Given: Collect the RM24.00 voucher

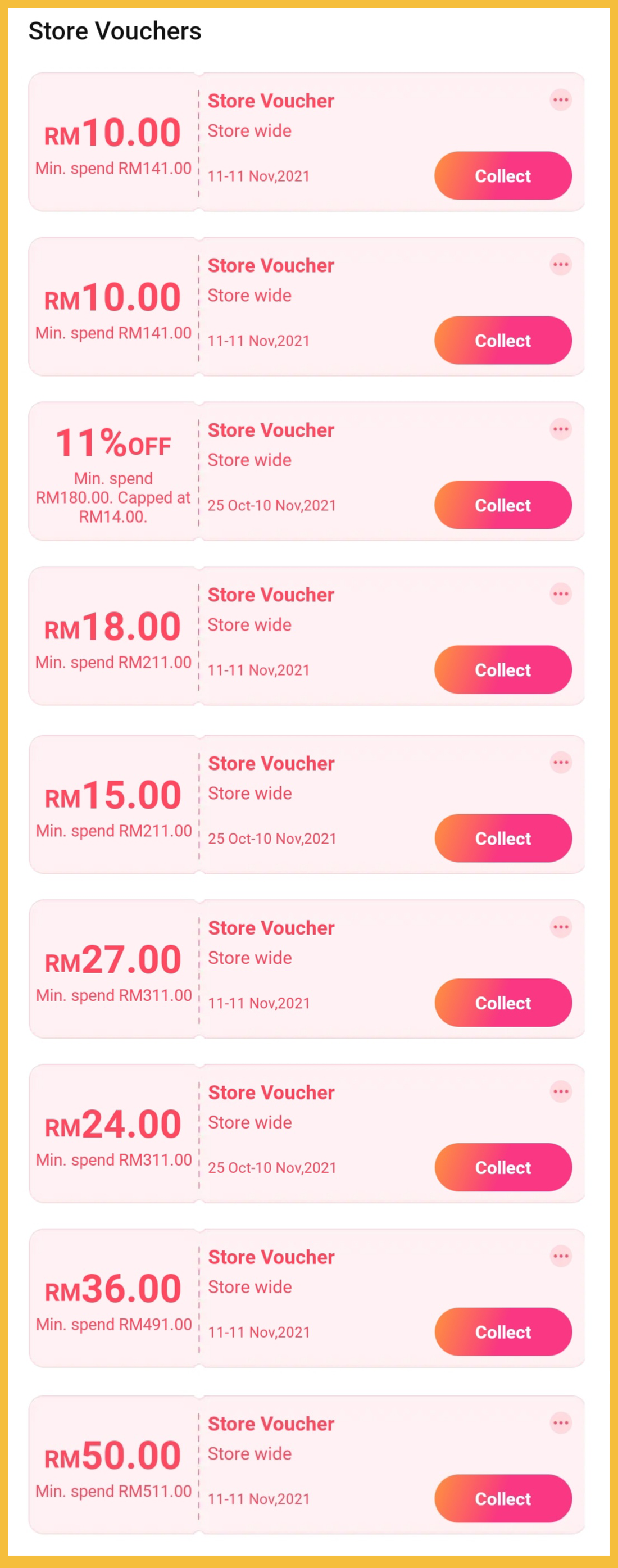Looking at the screenshot, I should click(502, 1167).
